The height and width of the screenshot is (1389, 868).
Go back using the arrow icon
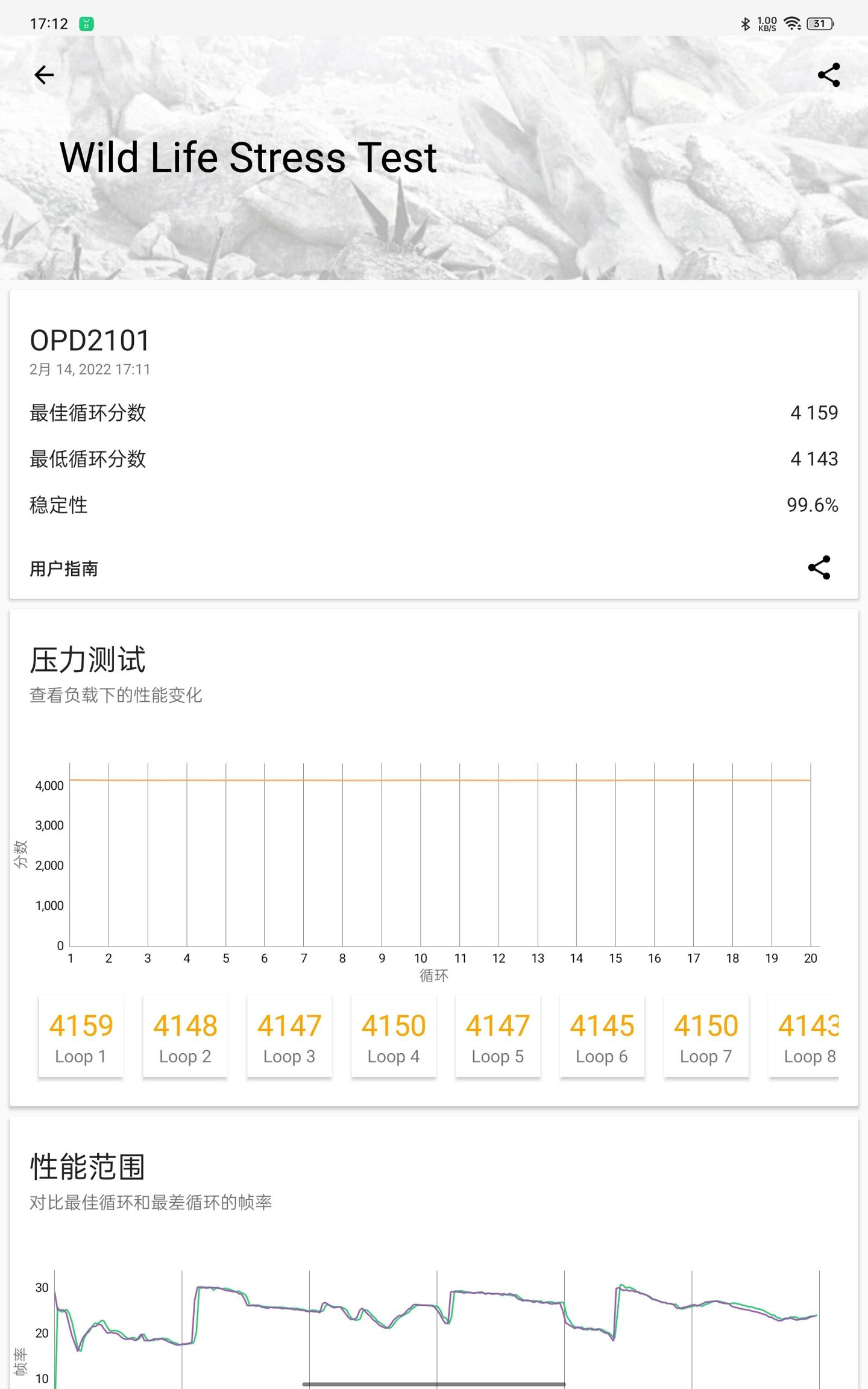click(x=44, y=75)
